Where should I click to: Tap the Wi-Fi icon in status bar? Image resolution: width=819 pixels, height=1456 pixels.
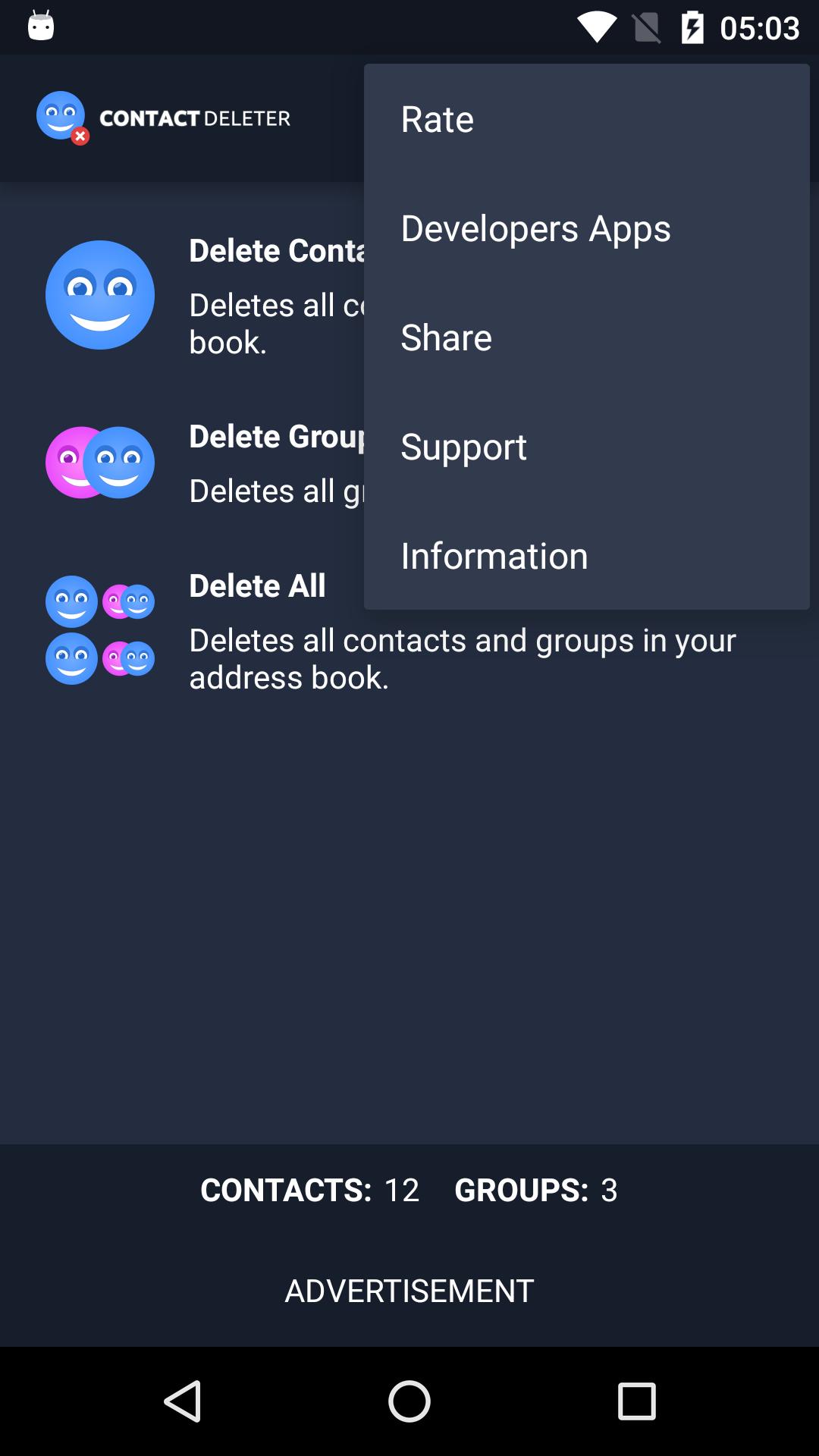(x=596, y=27)
